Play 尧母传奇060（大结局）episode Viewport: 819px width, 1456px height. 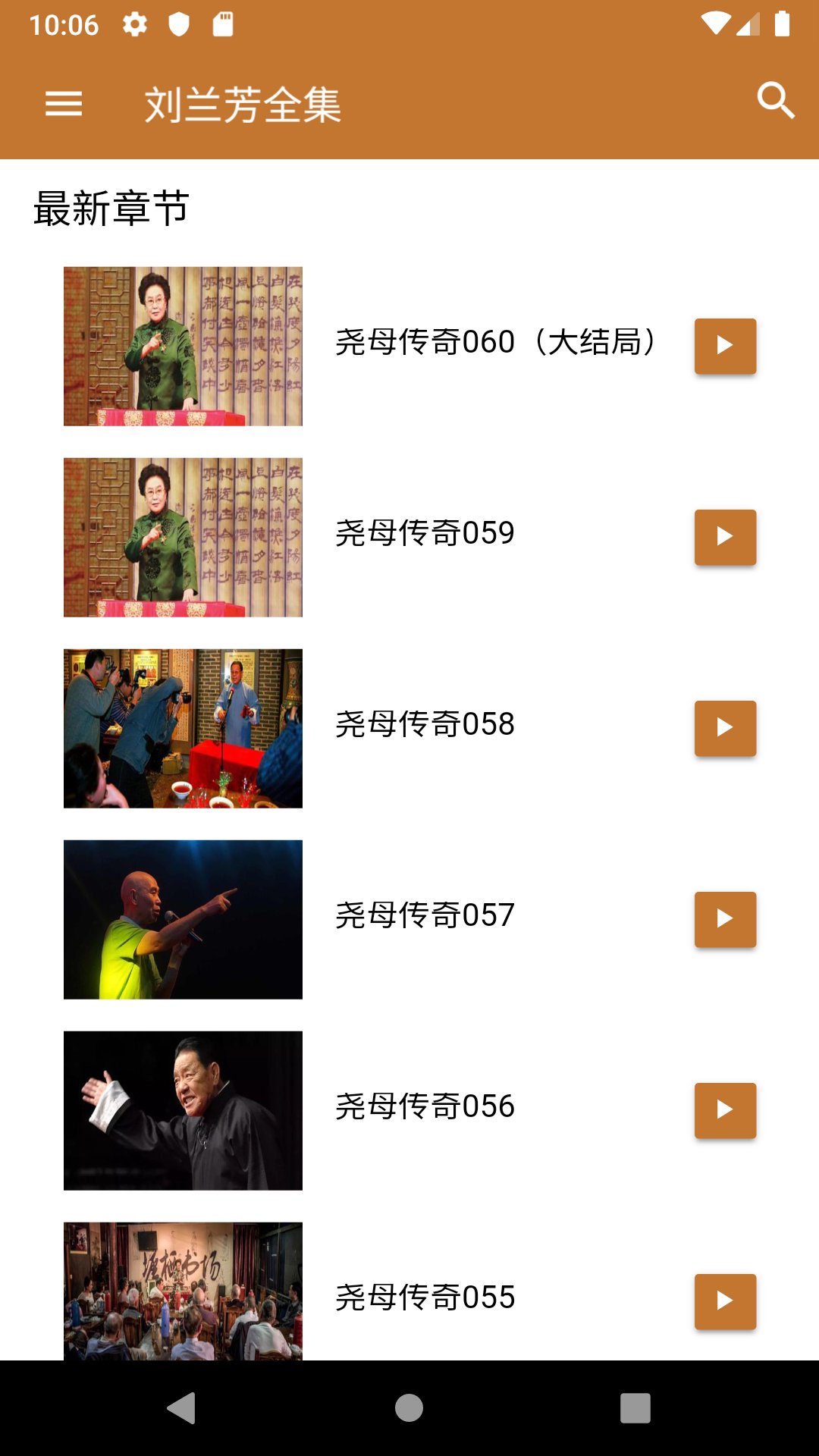tap(725, 346)
